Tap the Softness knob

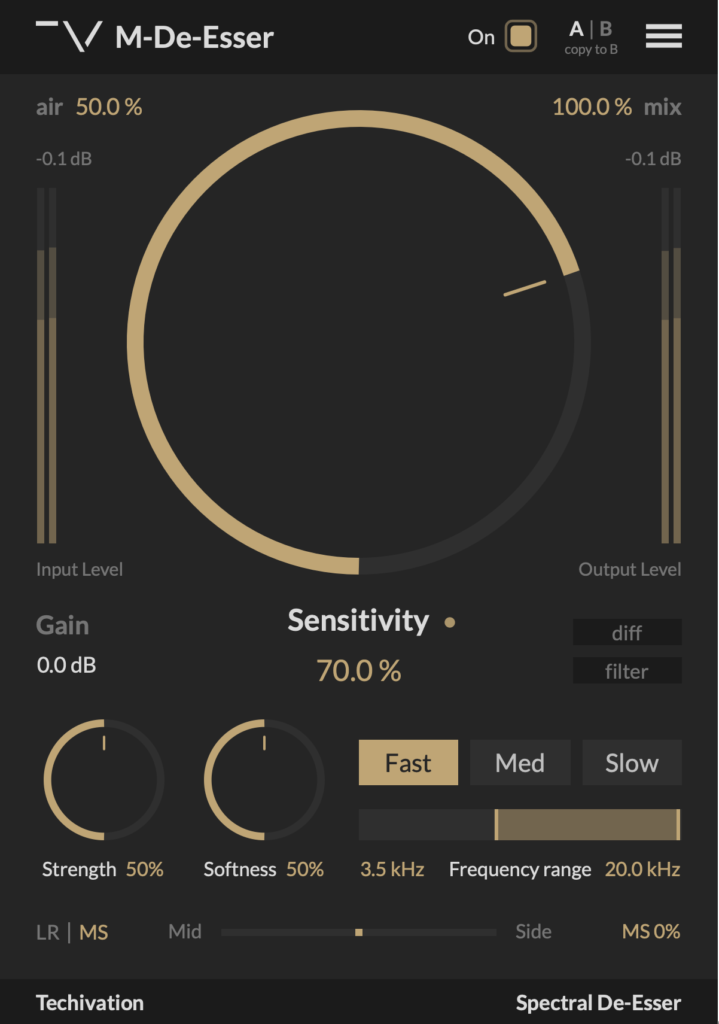(x=264, y=779)
